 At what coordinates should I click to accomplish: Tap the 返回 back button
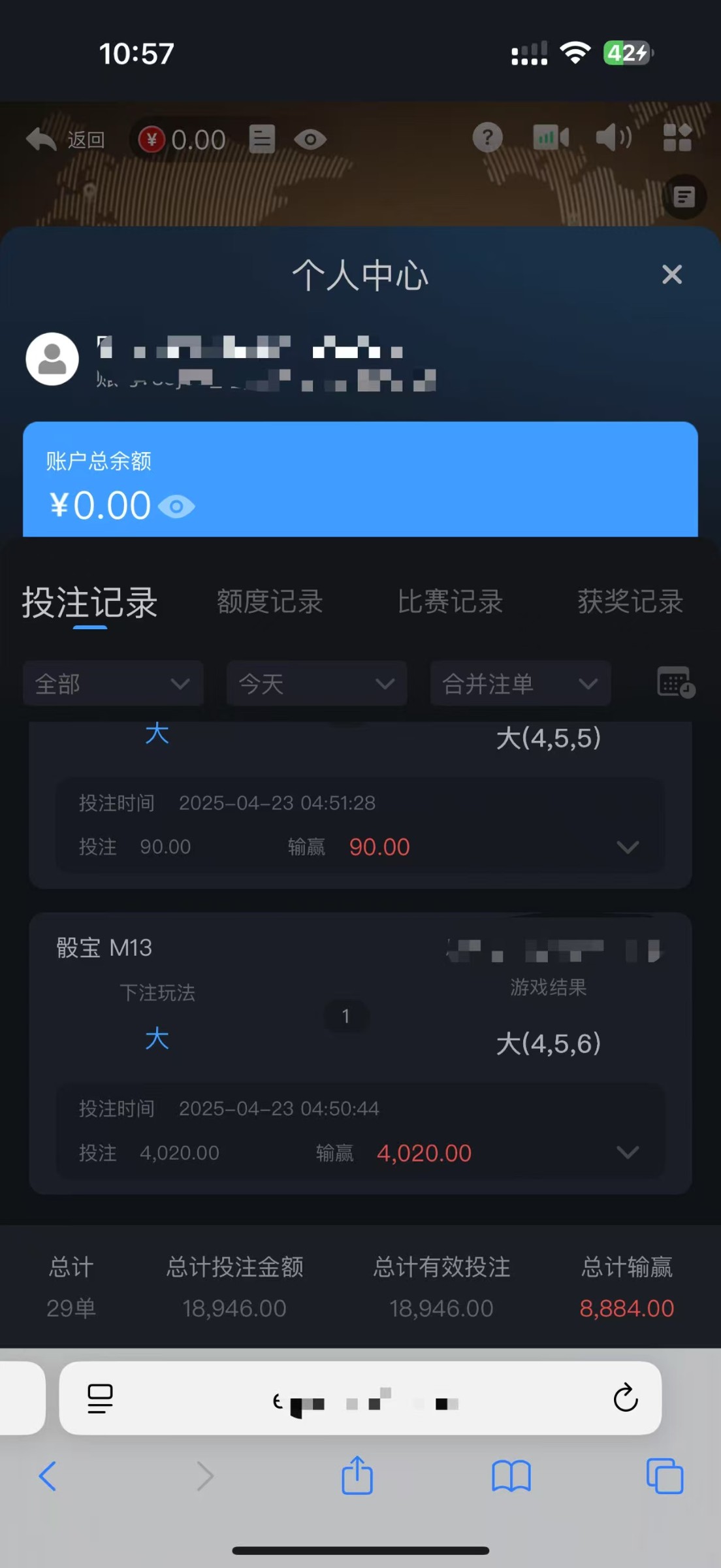pyautogui.click(x=65, y=139)
